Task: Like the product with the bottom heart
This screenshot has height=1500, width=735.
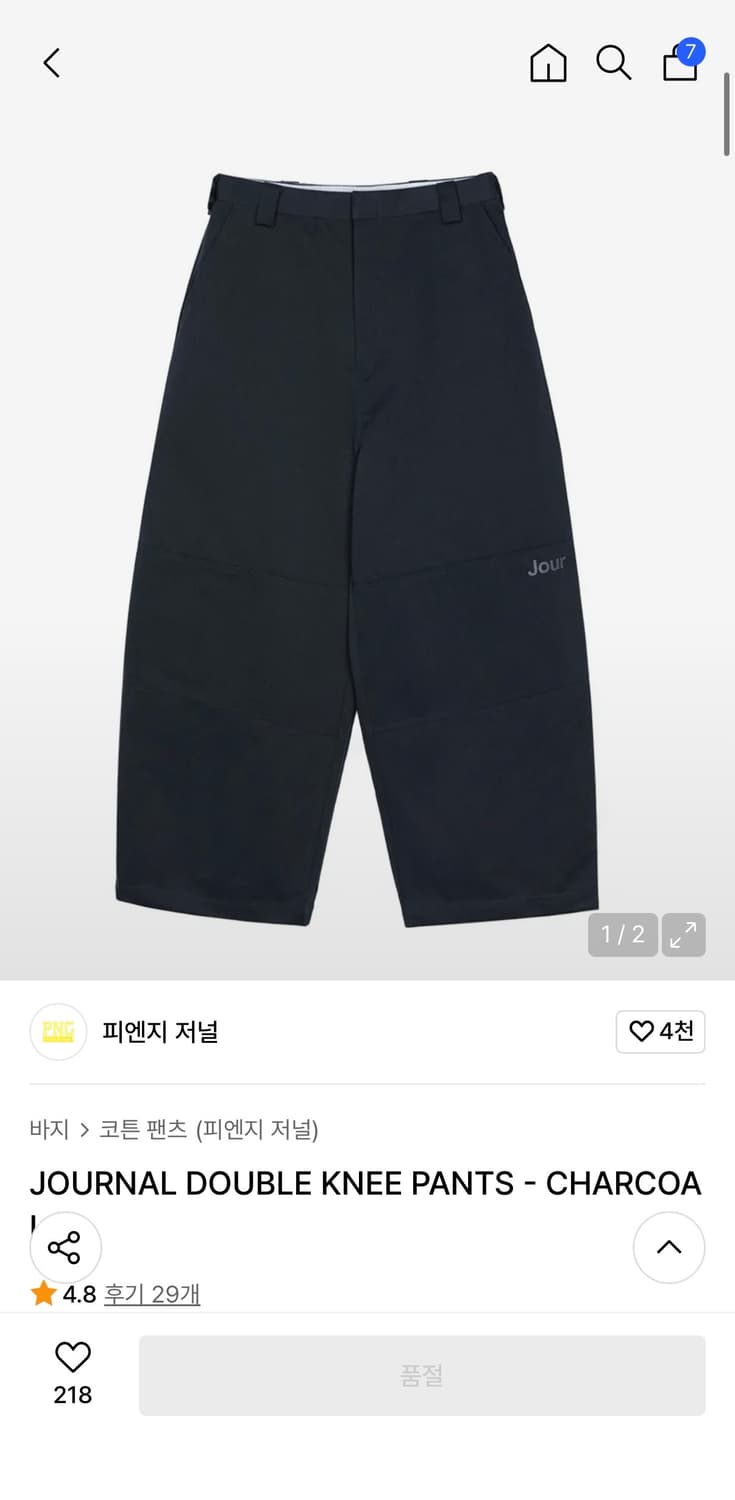Action: pyautogui.click(x=71, y=1356)
